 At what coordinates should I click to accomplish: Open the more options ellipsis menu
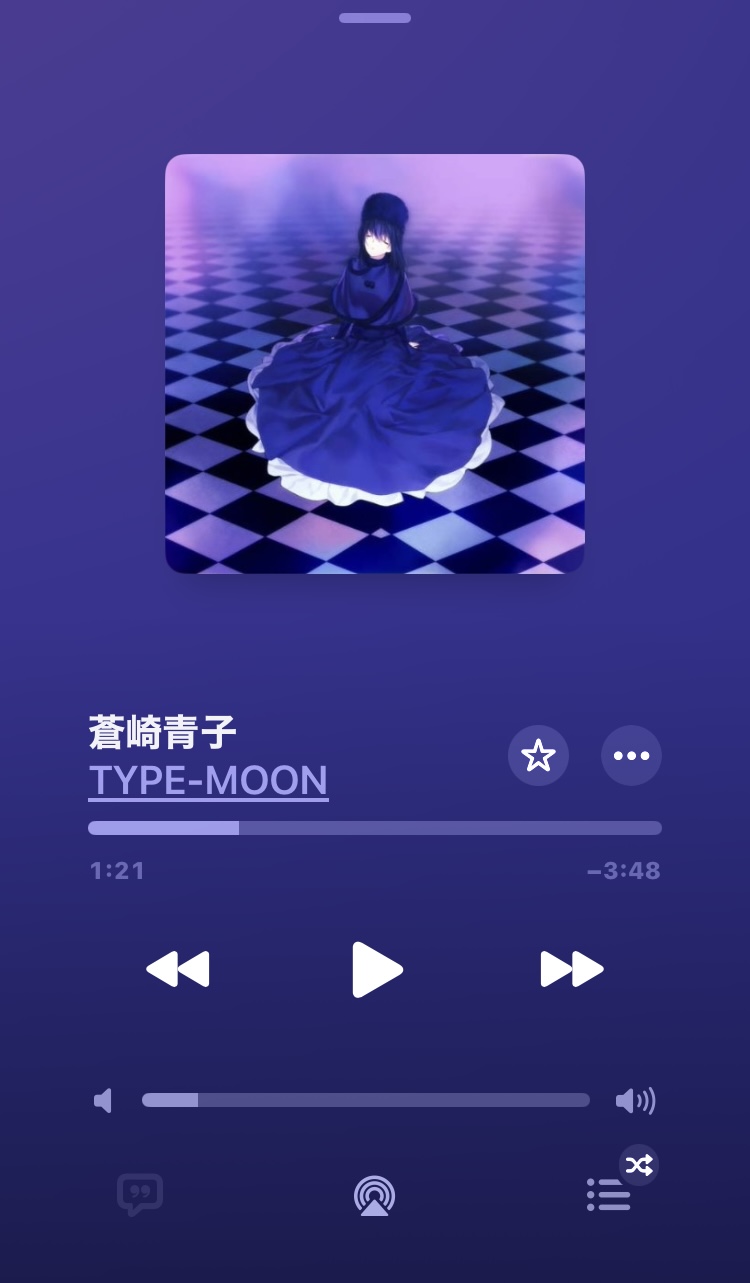click(x=631, y=756)
